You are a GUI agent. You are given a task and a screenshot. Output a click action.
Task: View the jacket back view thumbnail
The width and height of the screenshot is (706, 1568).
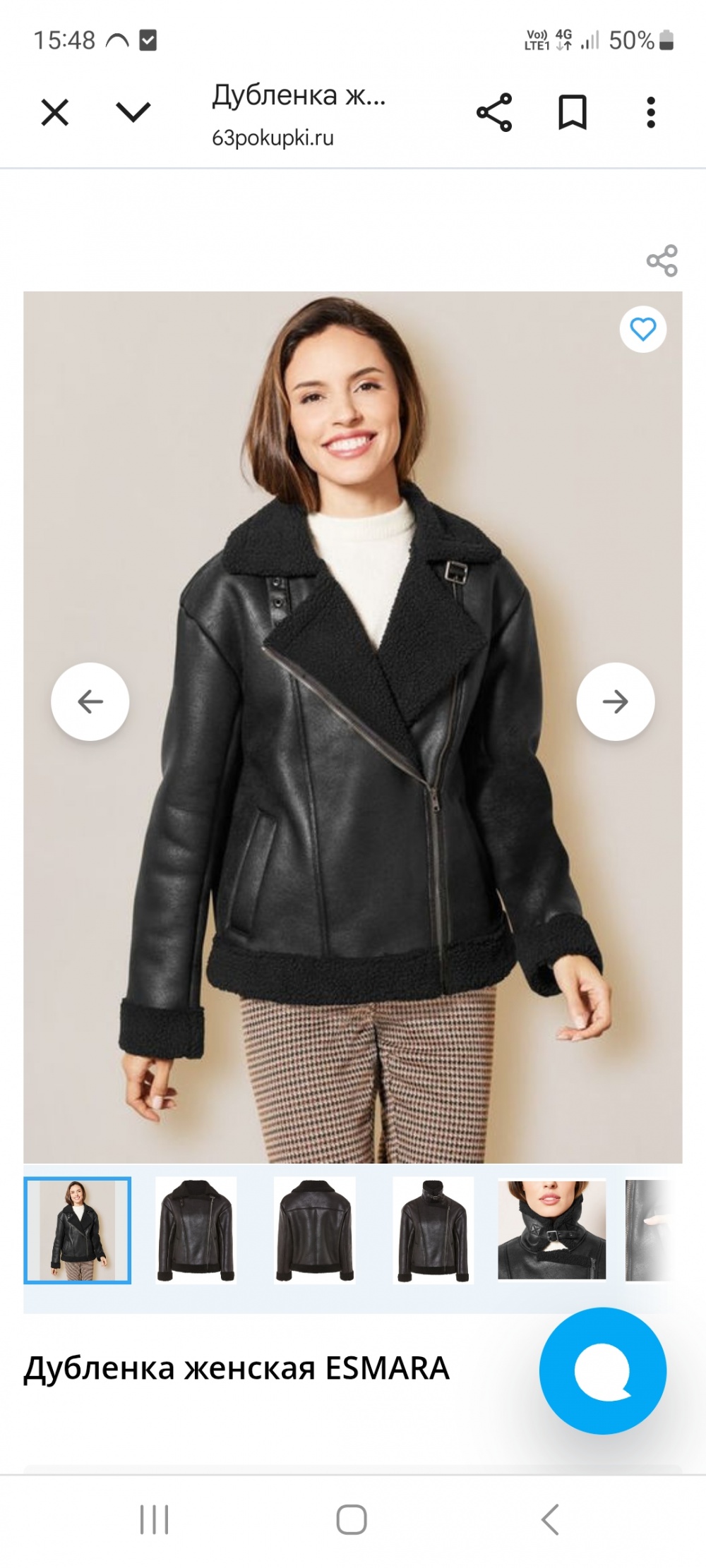315,1231
